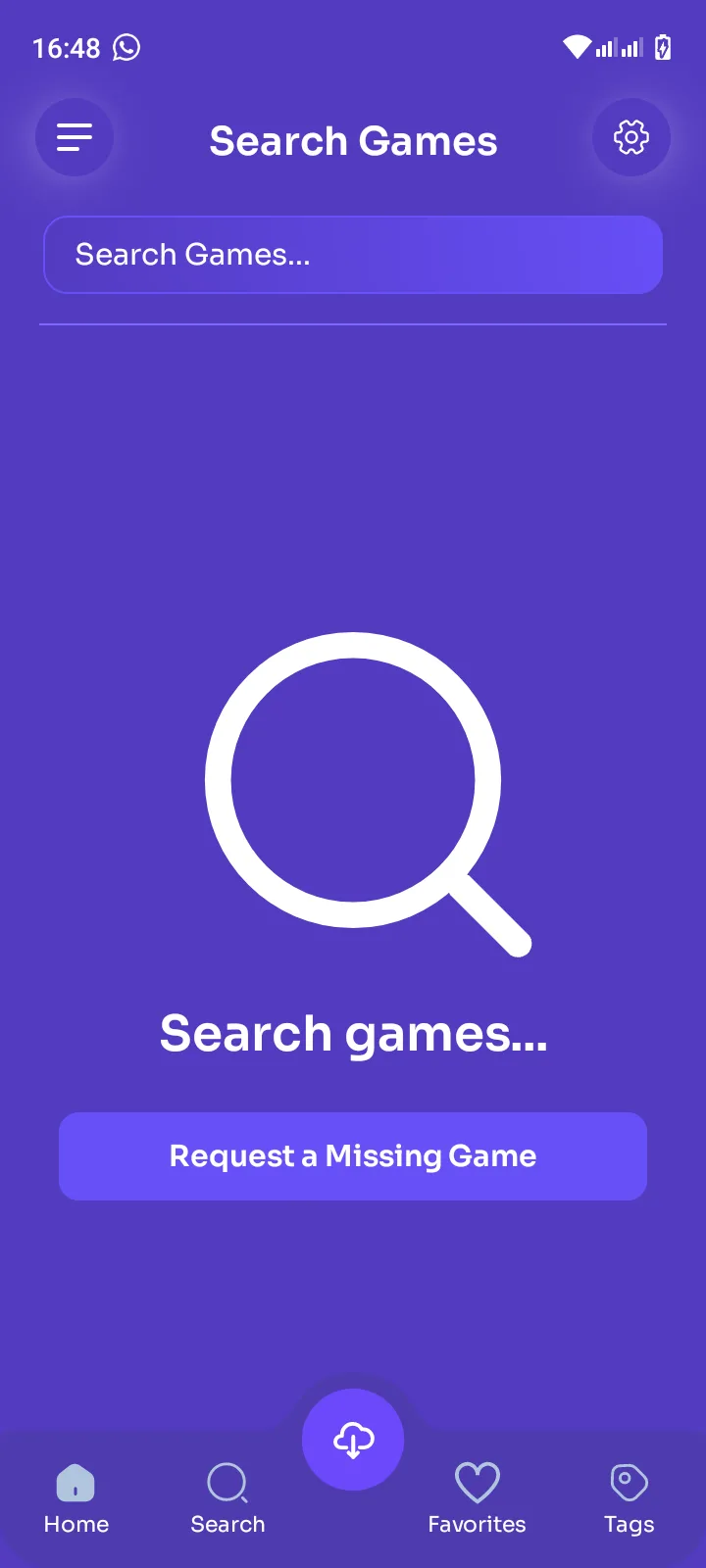Open Favorites via the heart icon

[477, 1483]
